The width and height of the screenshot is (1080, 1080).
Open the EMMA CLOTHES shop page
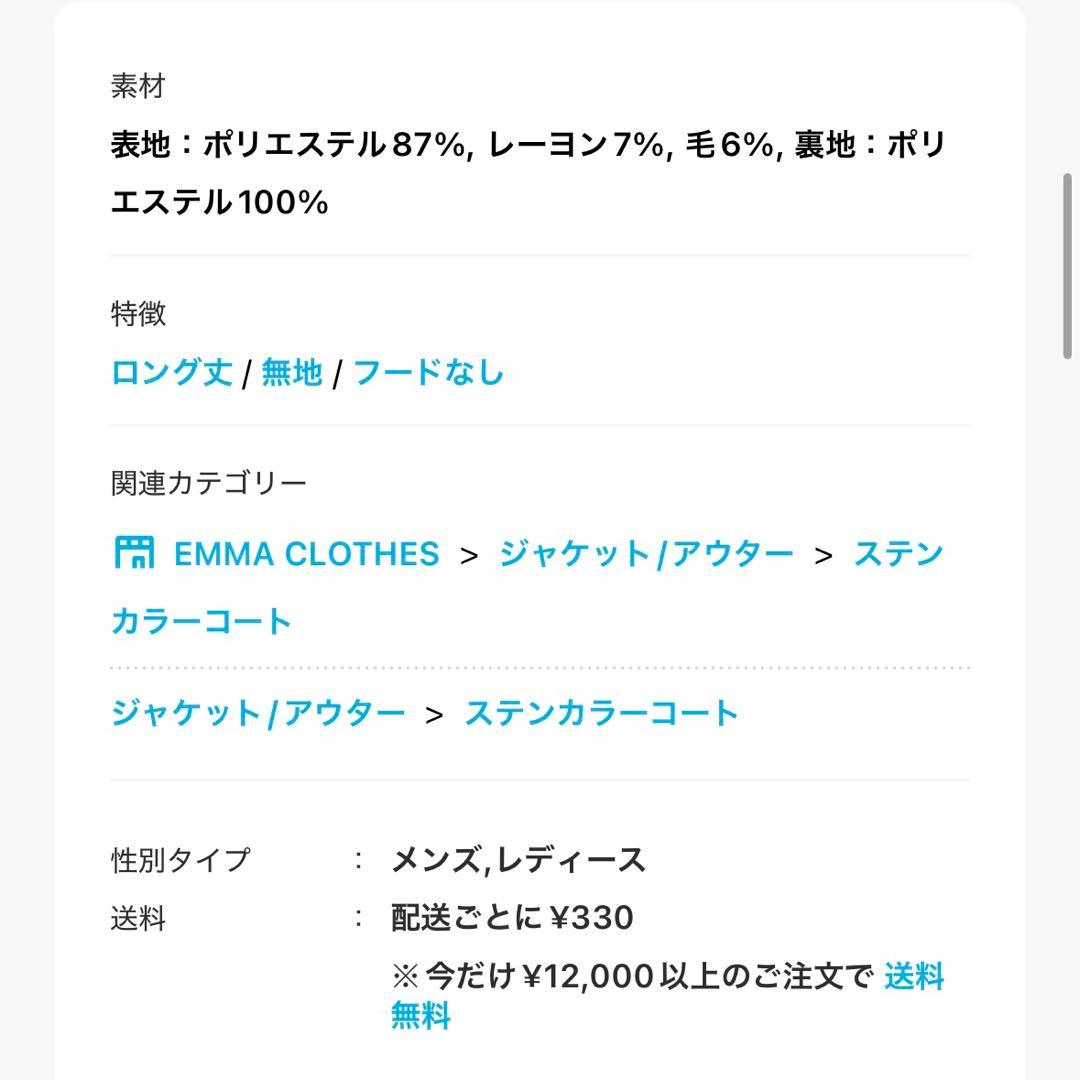point(306,554)
